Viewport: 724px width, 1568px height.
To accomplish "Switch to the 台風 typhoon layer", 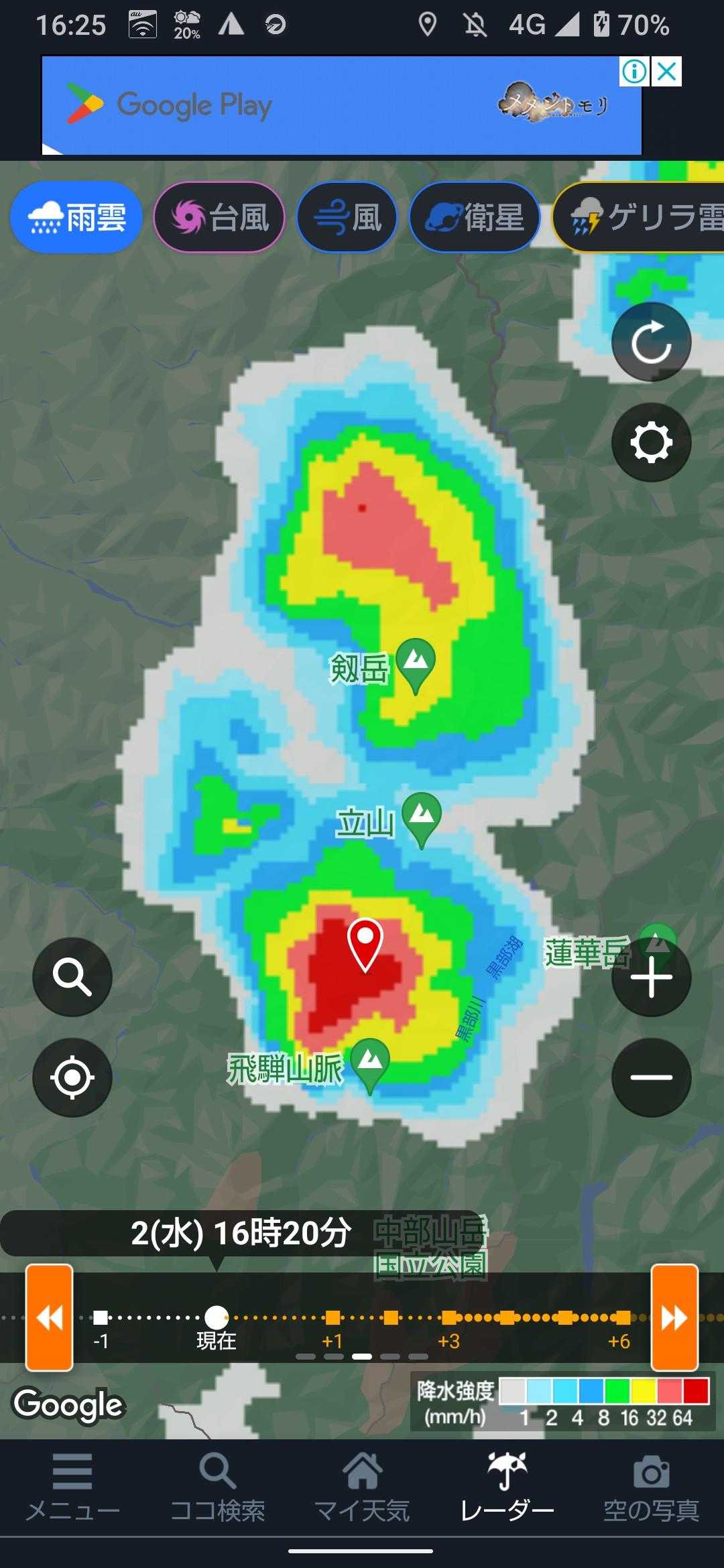I will click(219, 218).
